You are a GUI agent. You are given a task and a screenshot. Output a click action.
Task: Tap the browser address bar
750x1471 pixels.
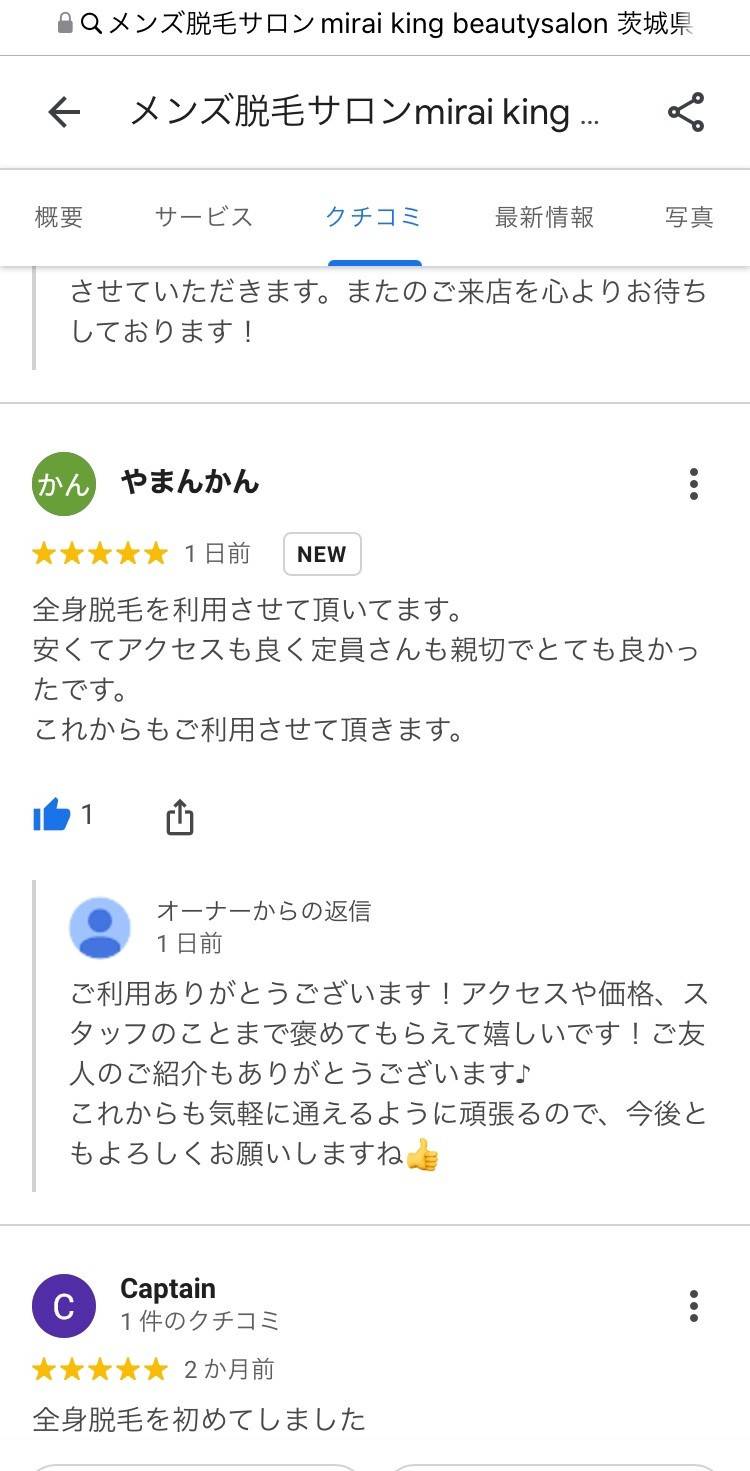[375, 24]
